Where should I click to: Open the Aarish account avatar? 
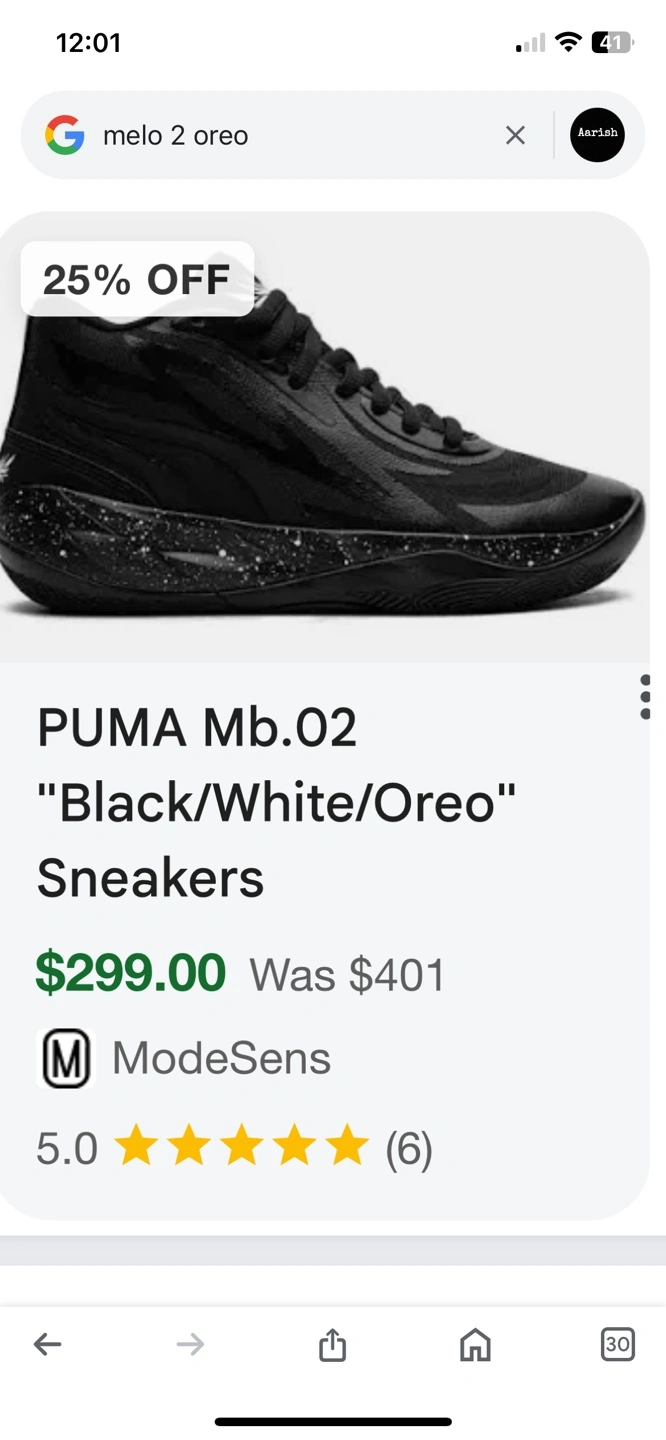point(597,134)
